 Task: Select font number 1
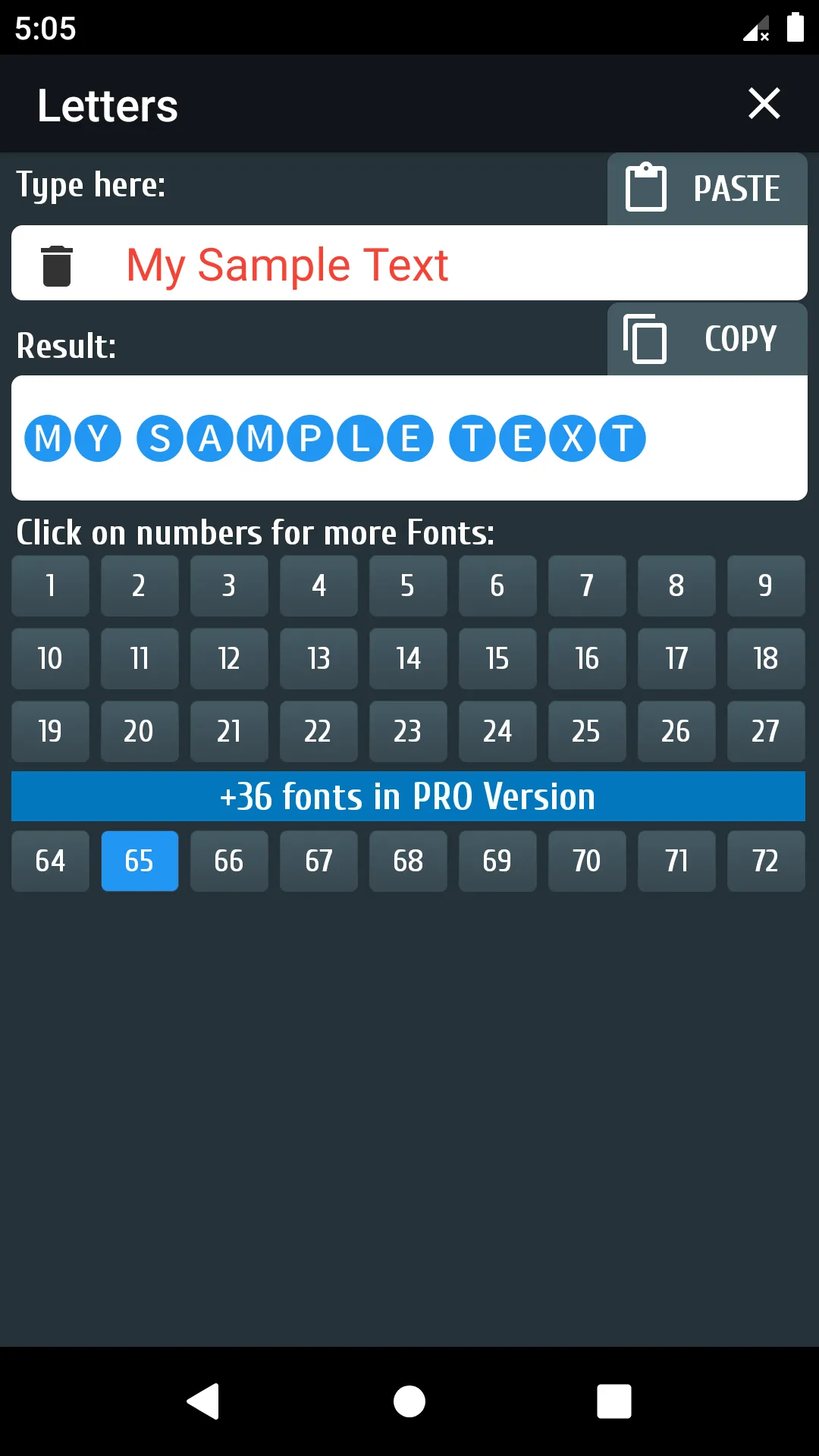click(50, 585)
